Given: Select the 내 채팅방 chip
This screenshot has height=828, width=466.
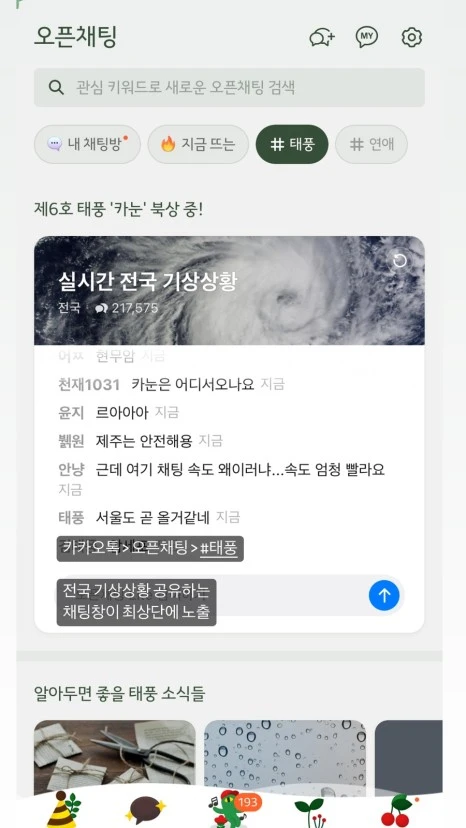Looking at the screenshot, I should (x=87, y=144).
